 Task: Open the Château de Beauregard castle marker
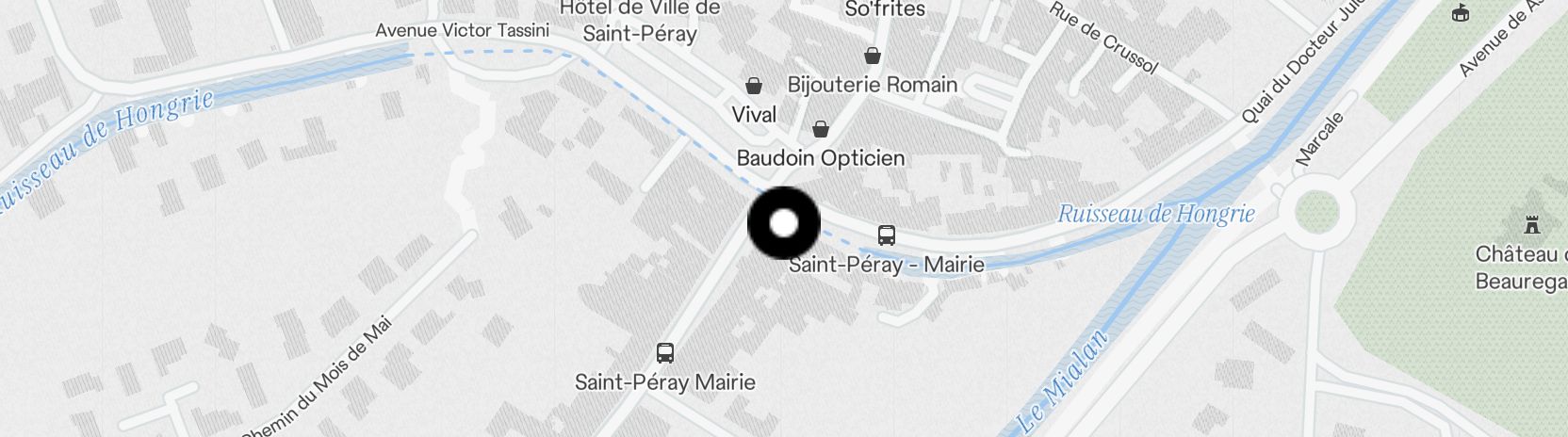click(1531, 225)
